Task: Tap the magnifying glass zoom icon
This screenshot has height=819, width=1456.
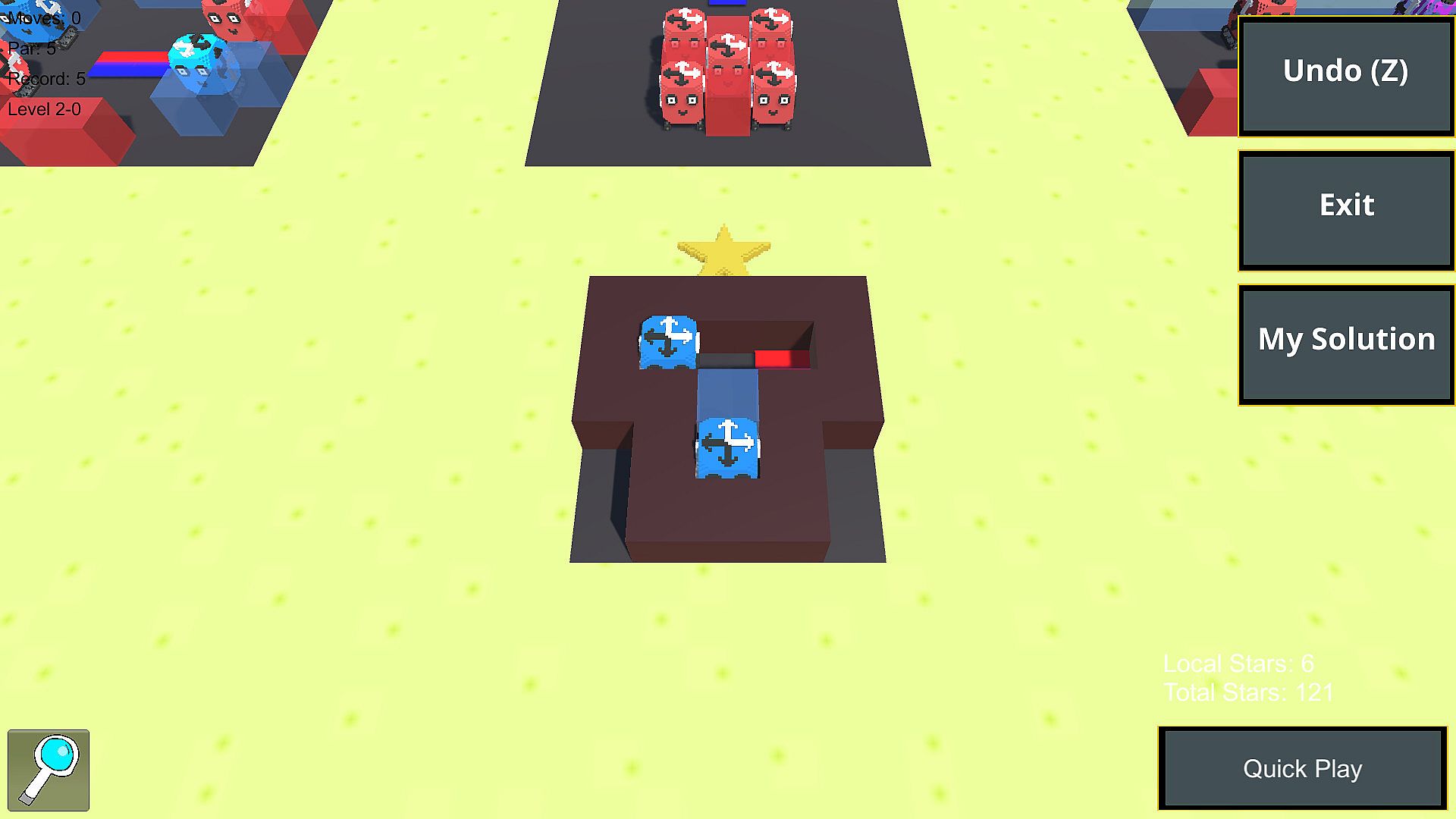Action: tap(49, 770)
